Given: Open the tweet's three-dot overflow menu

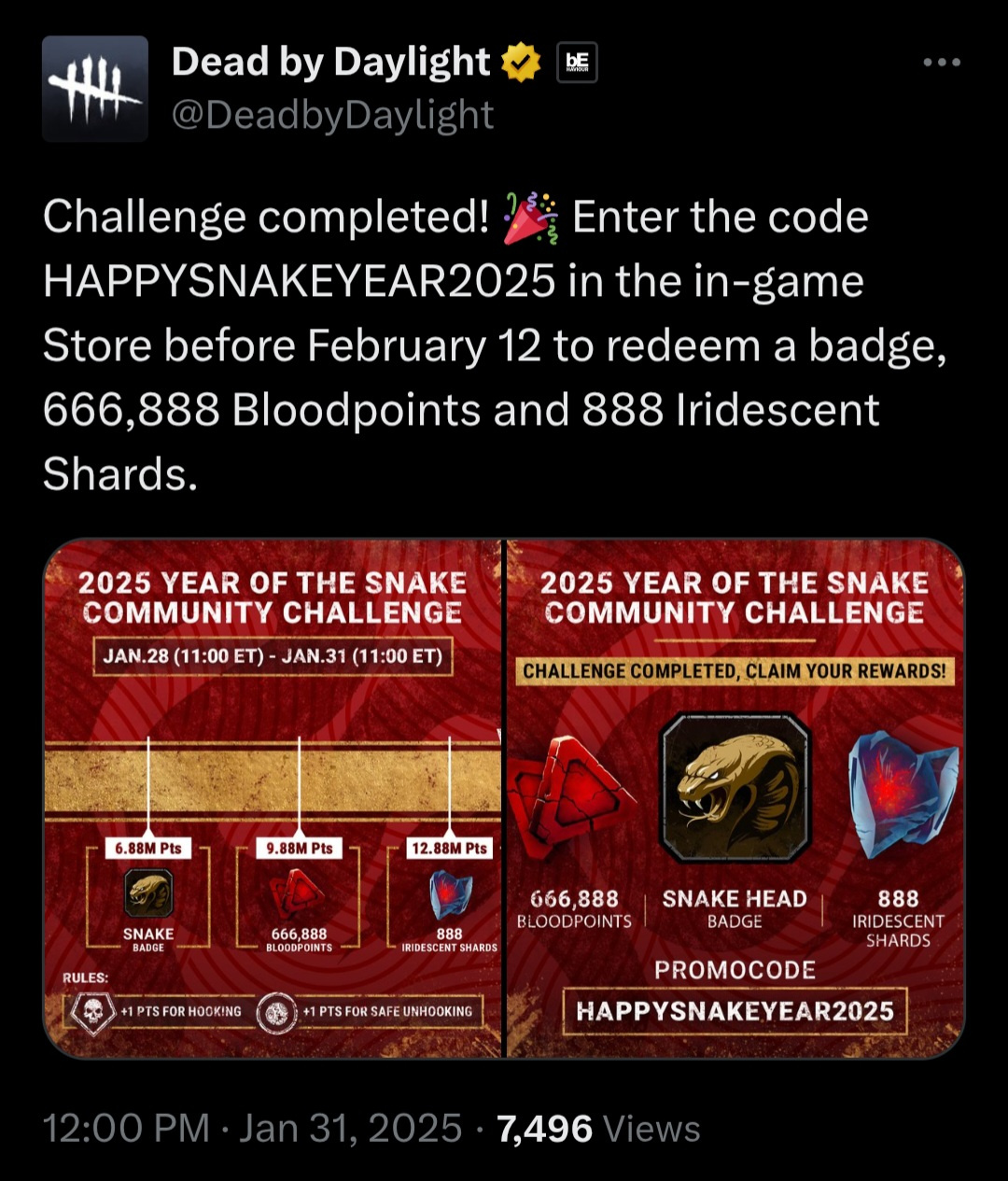Looking at the screenshot, I should (941, 63).
